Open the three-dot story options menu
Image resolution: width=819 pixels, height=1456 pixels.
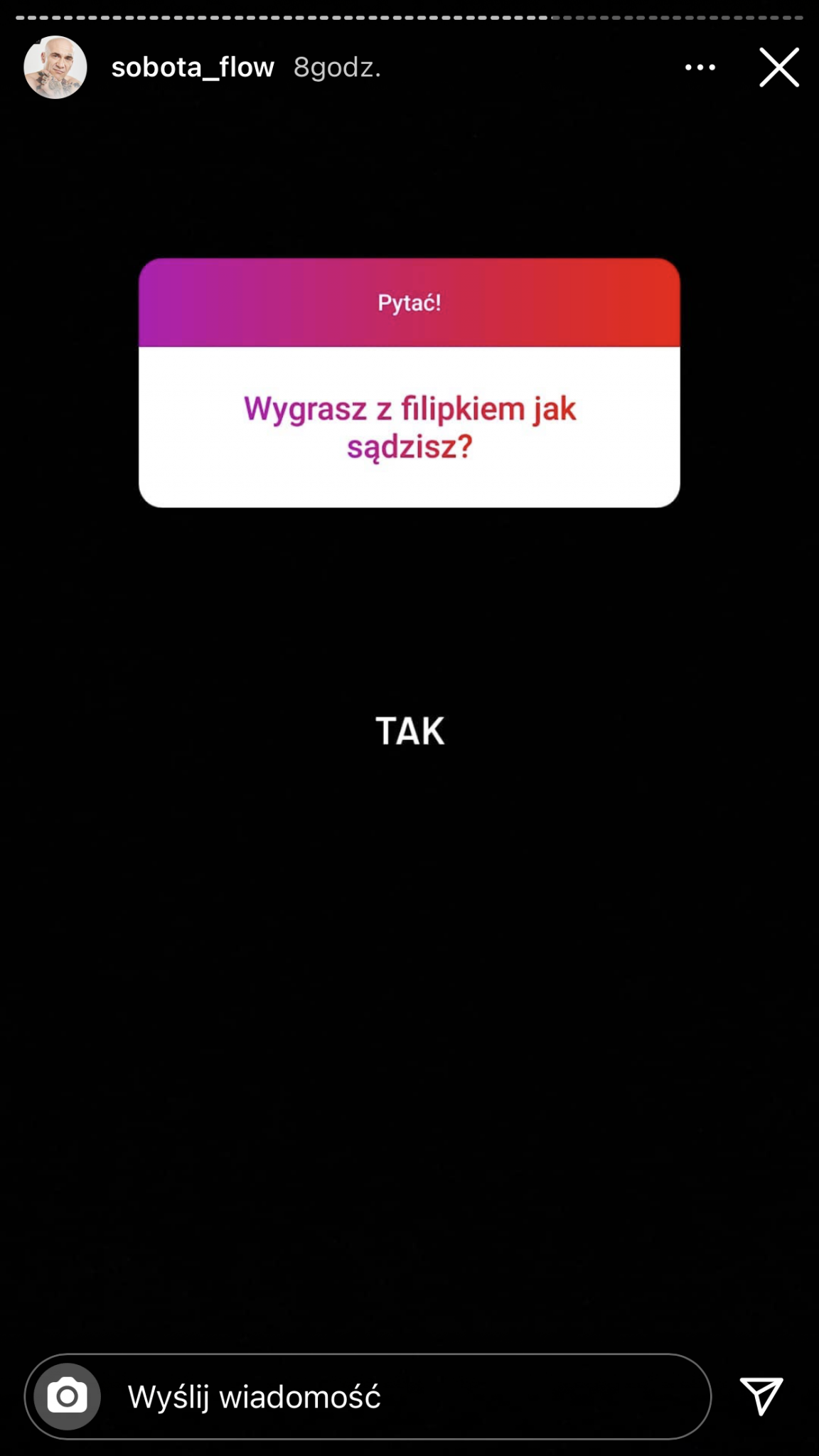[700, 68]
